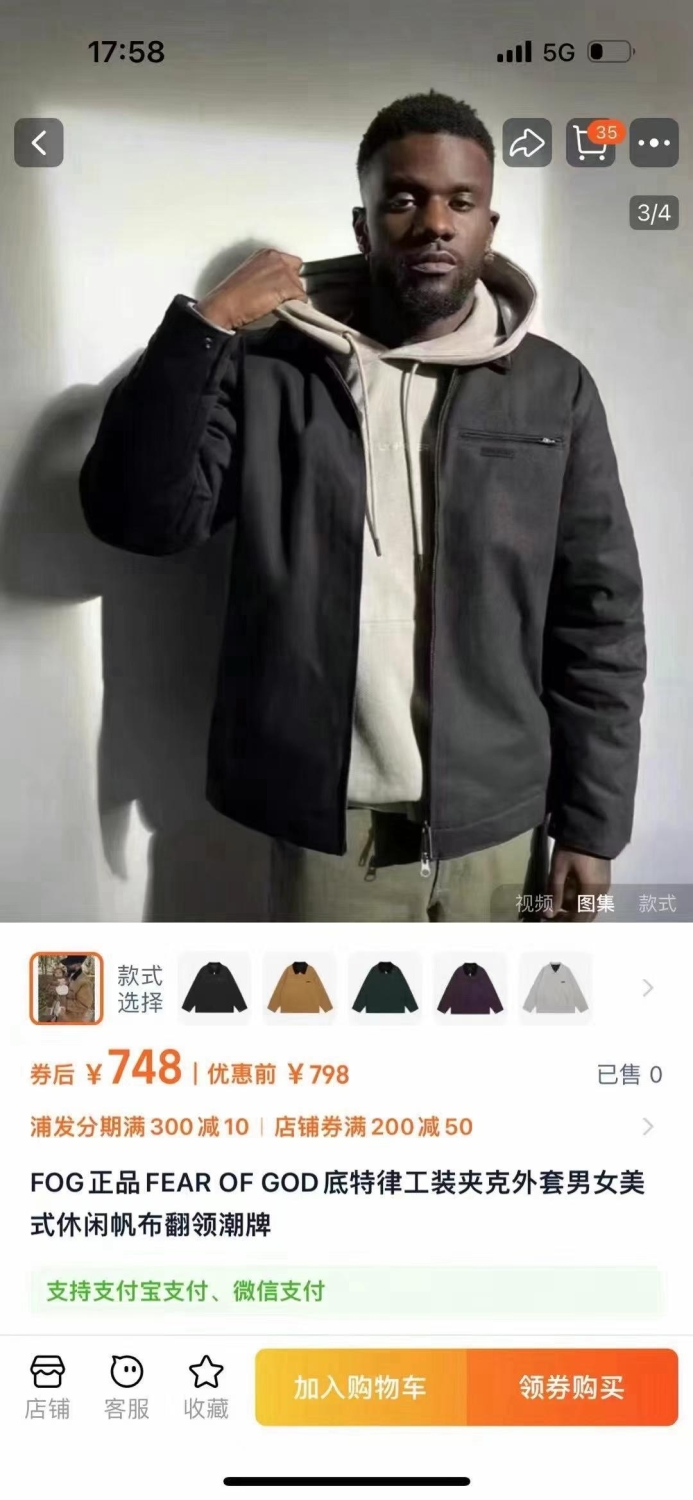Viewport: 693px width, 1500px height.
Task: Go back using the back arrow
Action: [x=39, y=143]
